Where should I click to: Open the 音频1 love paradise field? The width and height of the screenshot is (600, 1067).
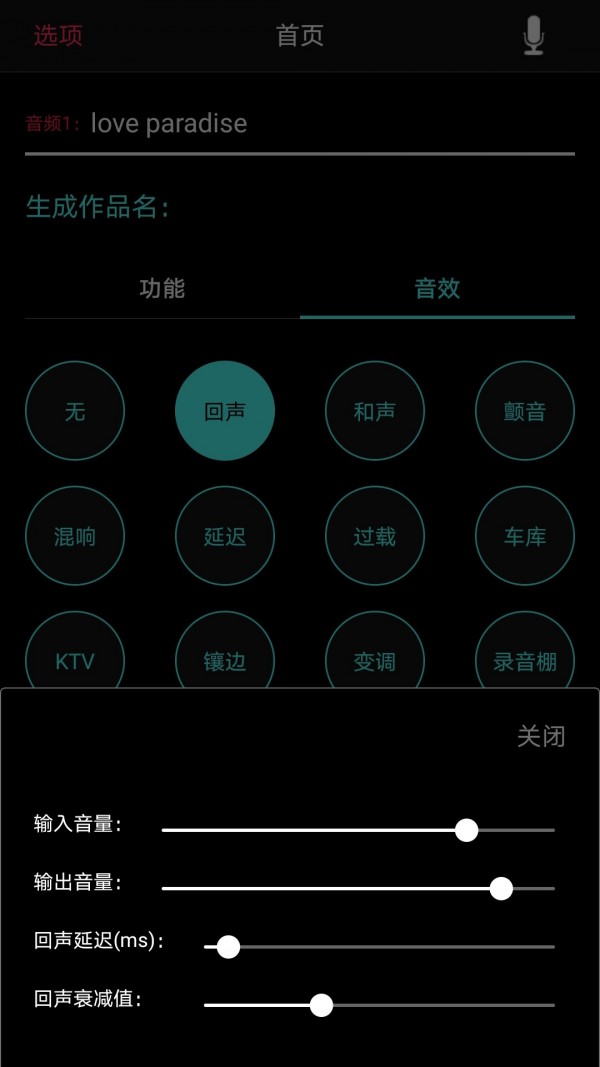pyautogui.click(x=300, y=124)
